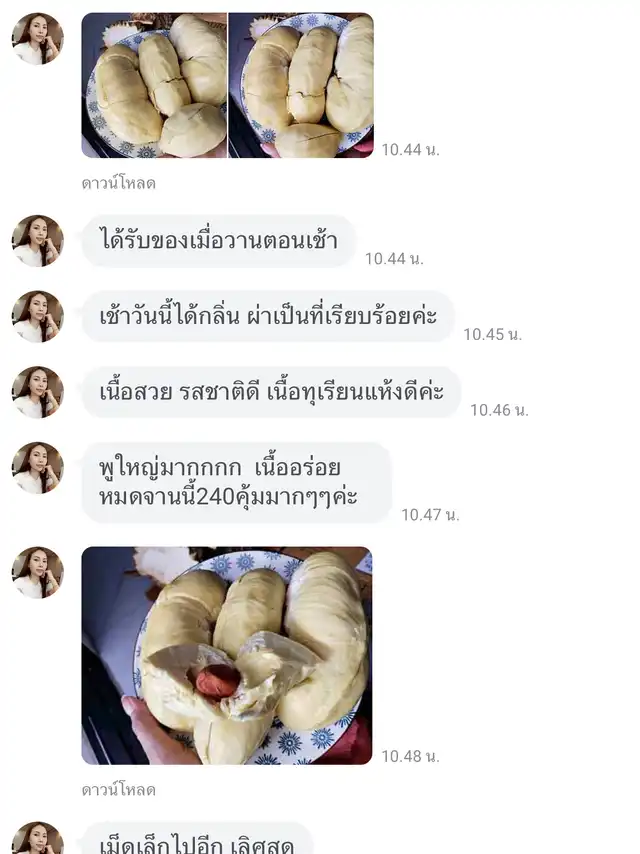This screenshot has width=640, height=854.
Task: Open the first durian photo at 10.44
Action: pos(154,85)
